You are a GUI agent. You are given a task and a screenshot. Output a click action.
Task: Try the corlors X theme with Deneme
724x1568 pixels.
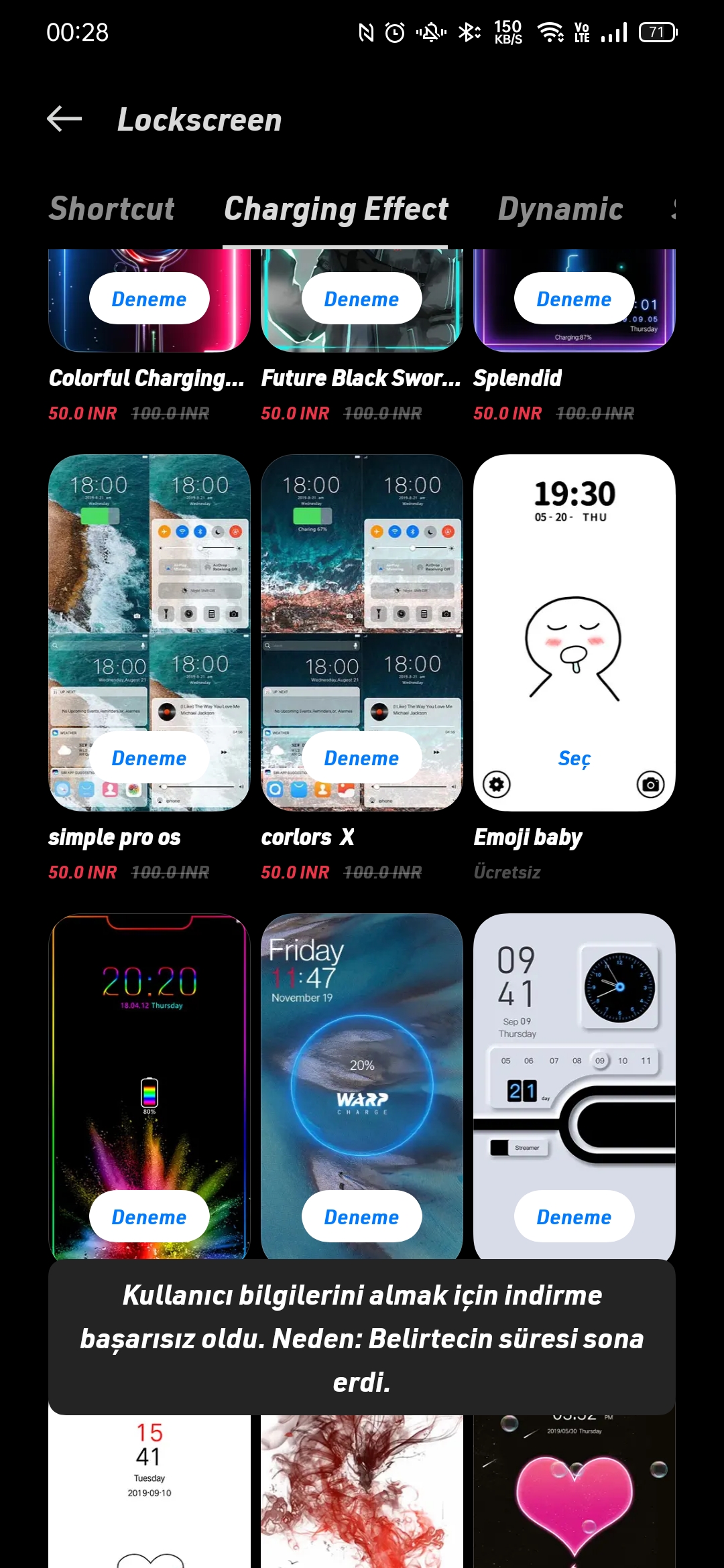pos(362,758)
